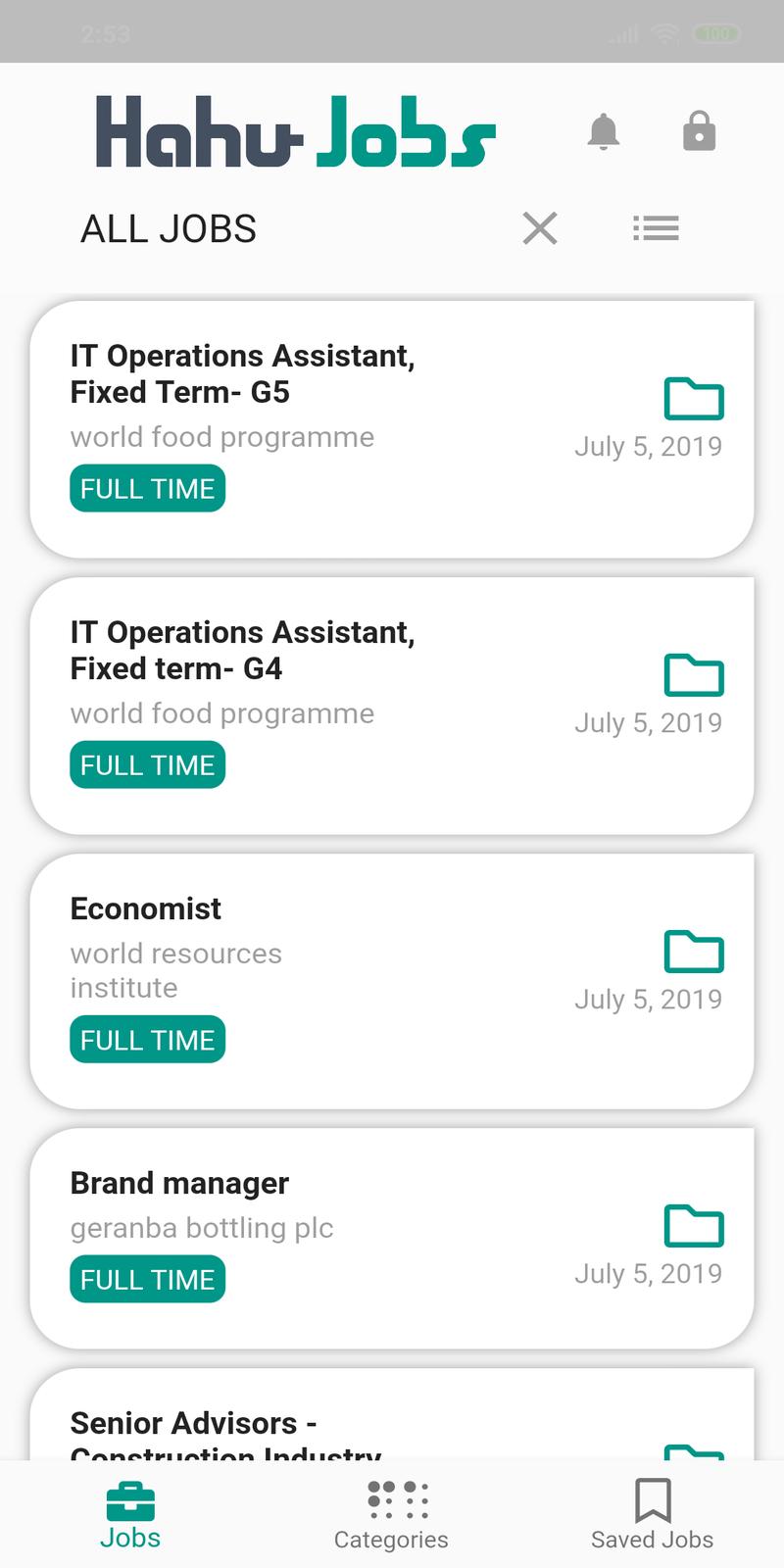This screenshot has width=784, height=1568.
Task: Tap the lock icon in the header
Action: 699,131
